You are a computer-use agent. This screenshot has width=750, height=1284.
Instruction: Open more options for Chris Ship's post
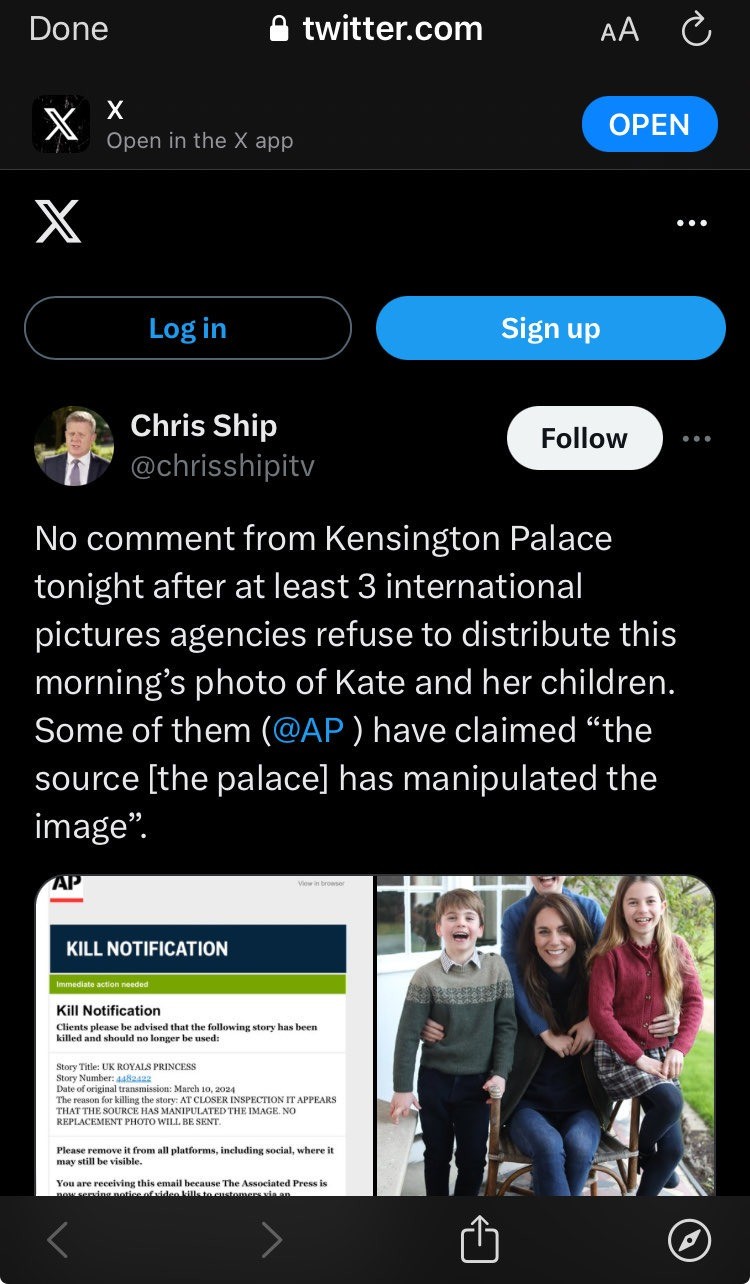(697, 438)
